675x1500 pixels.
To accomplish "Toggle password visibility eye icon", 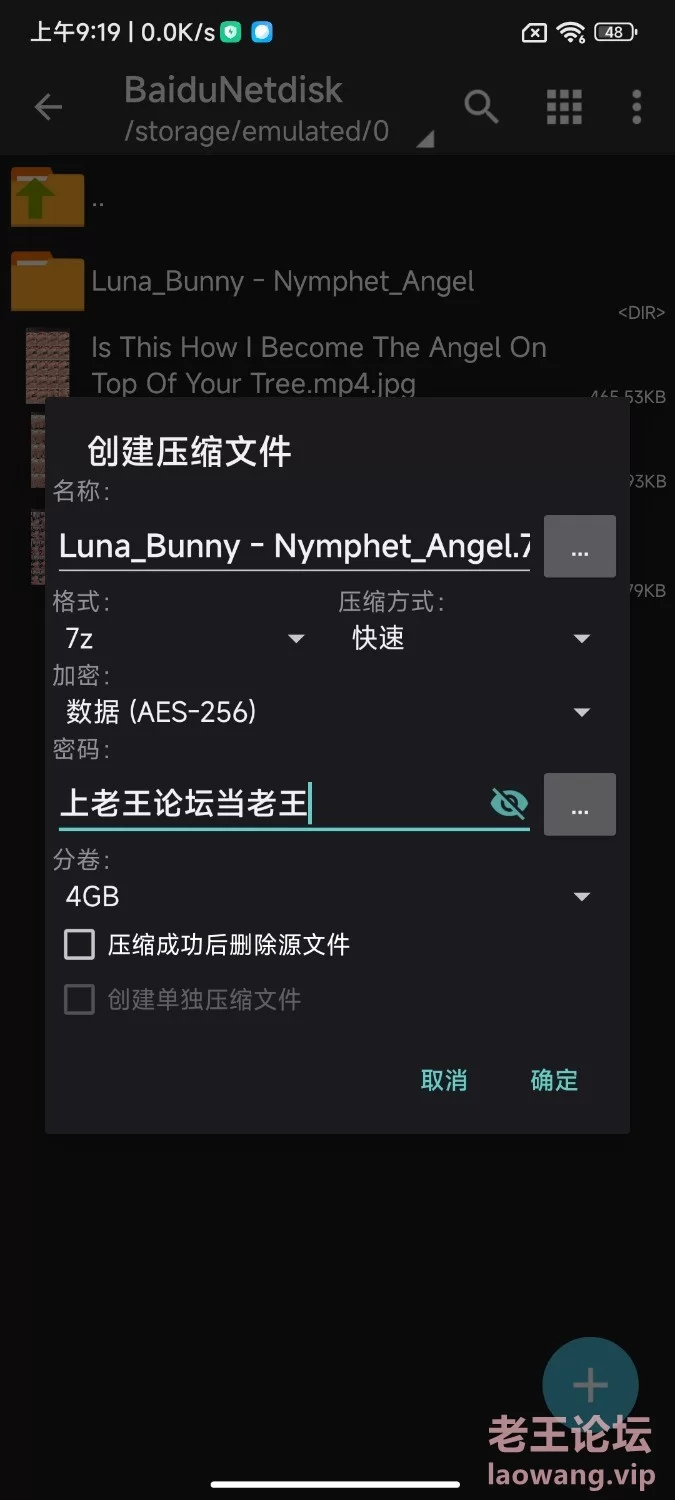I will pos(509,803).
